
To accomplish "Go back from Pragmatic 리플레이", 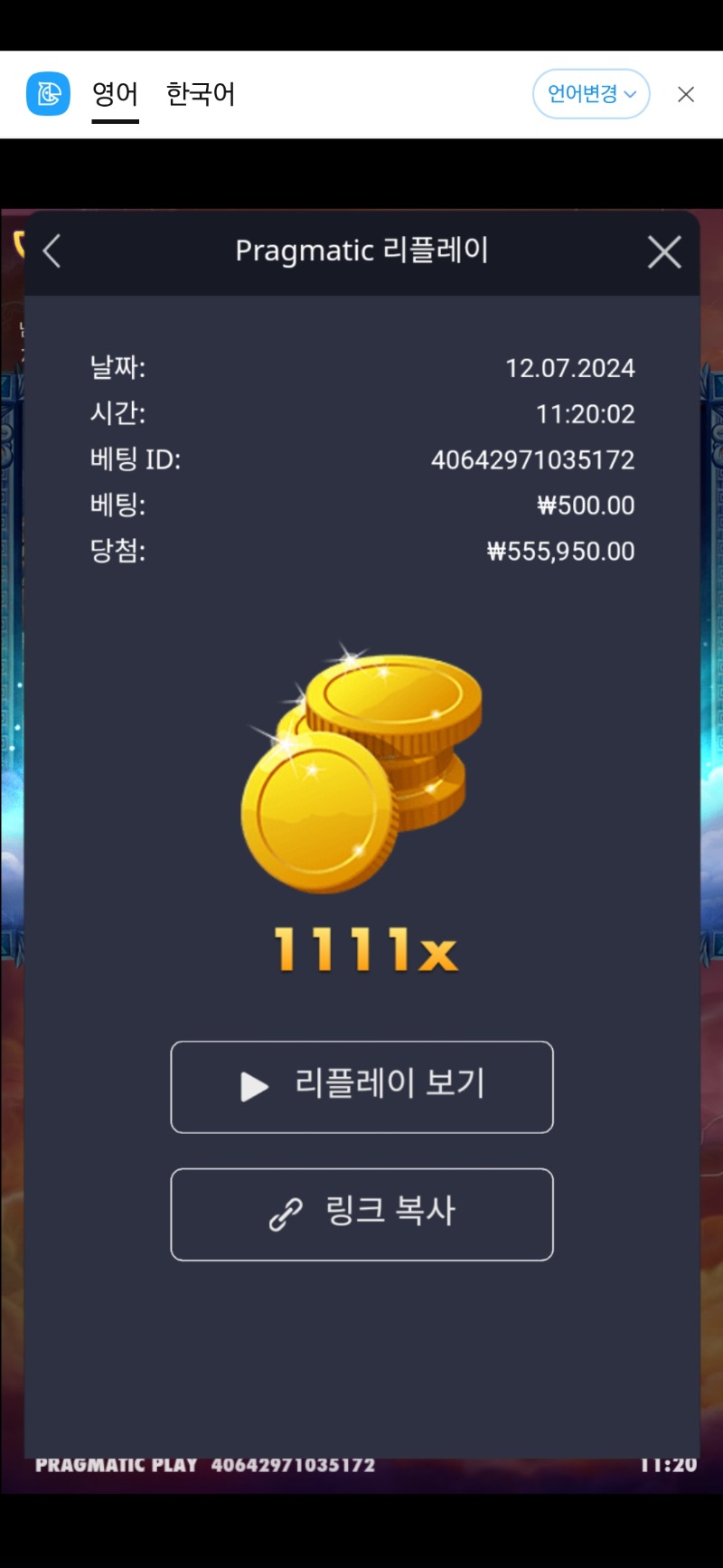I will [52, 251].
